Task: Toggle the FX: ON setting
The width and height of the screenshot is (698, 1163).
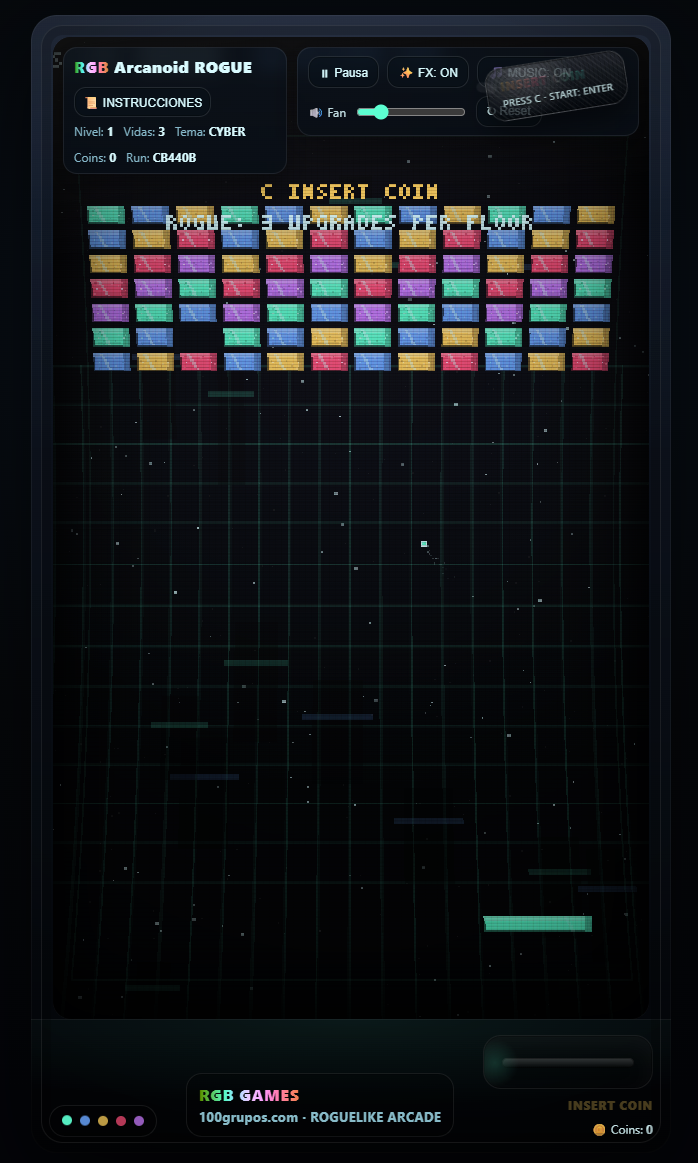Action: pos(428,72)
